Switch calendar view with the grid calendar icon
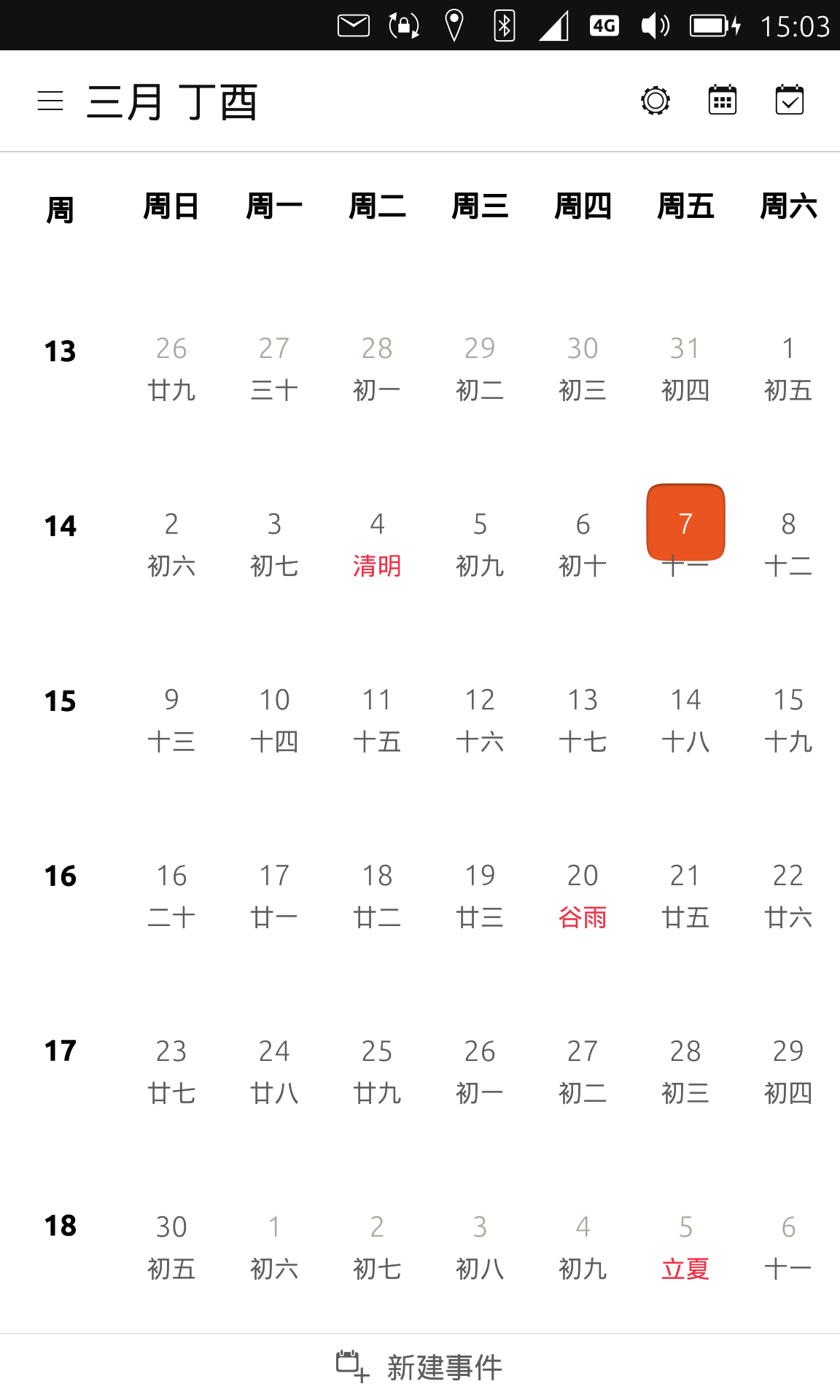 point(723,100)
